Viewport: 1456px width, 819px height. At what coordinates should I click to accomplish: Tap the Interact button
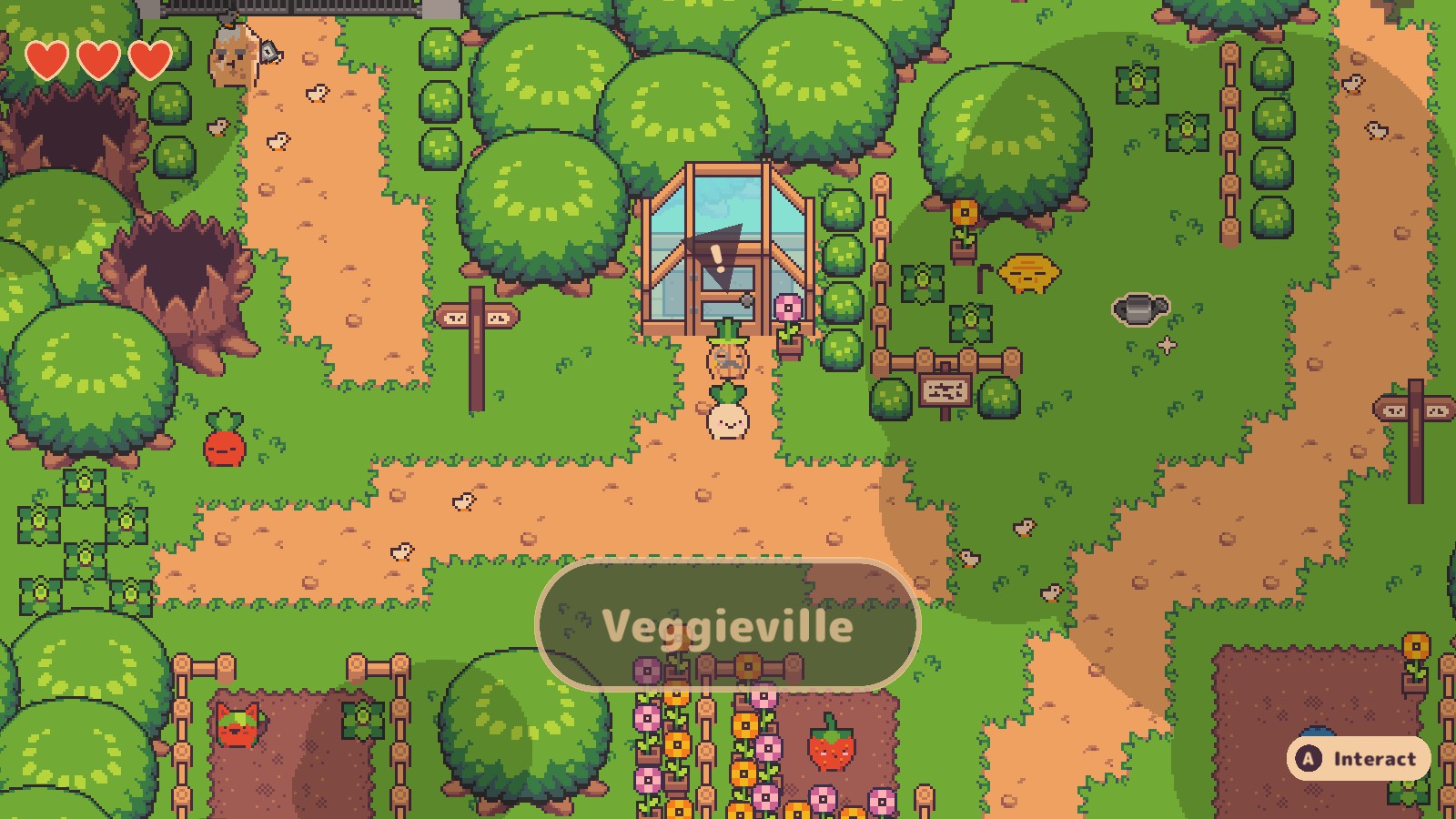(x=1359, y=758)
